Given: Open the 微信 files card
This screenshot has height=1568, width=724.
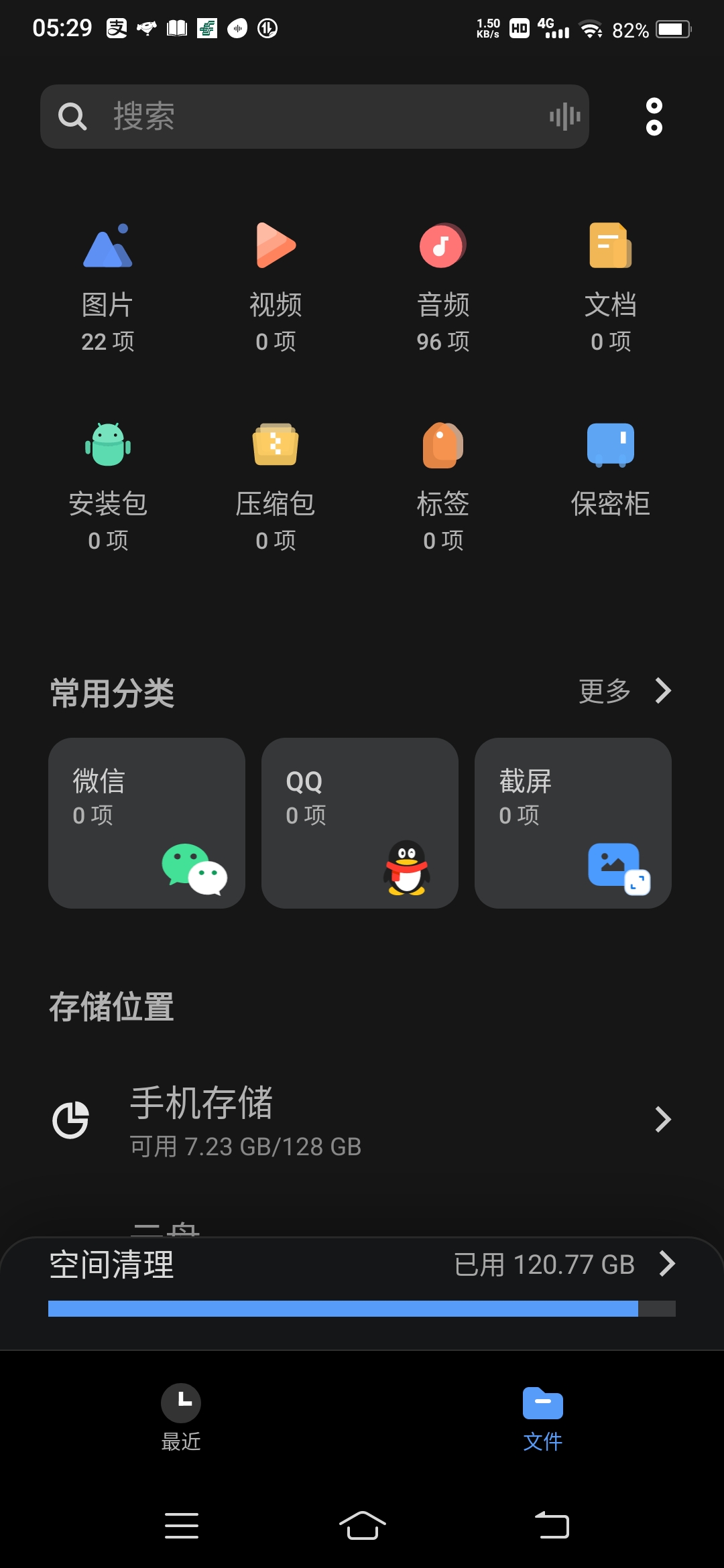Looking at the screenshot, I should [147, 823].
